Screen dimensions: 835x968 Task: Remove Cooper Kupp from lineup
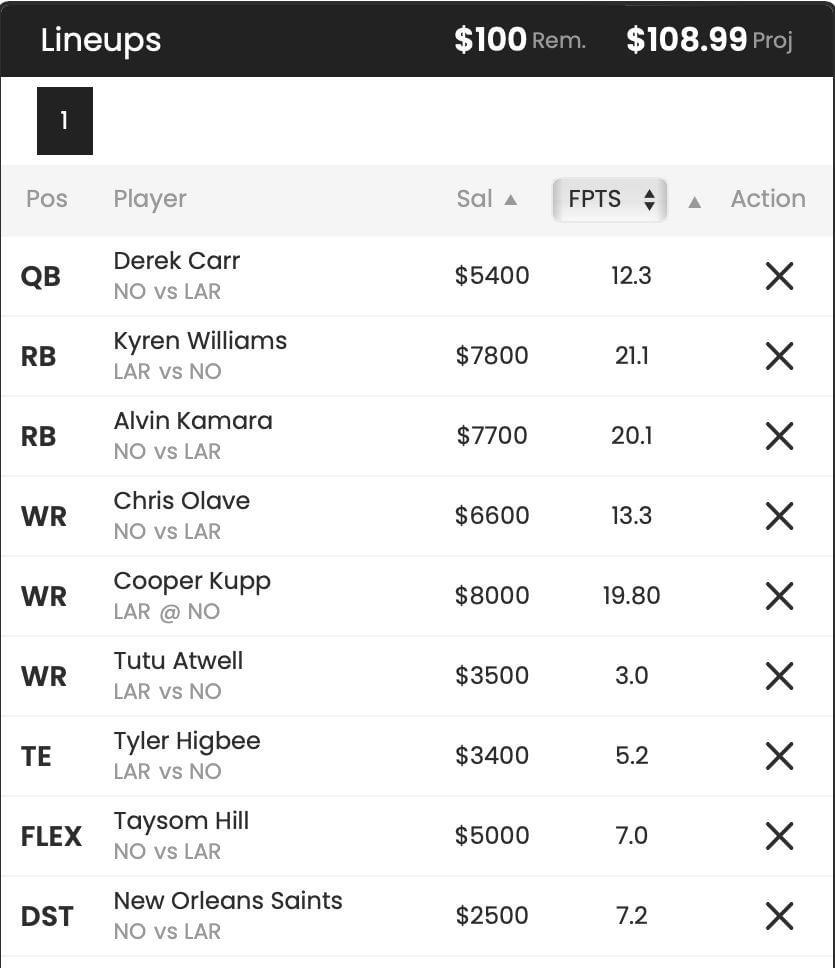pyautogui.click(x=779, y=596)
